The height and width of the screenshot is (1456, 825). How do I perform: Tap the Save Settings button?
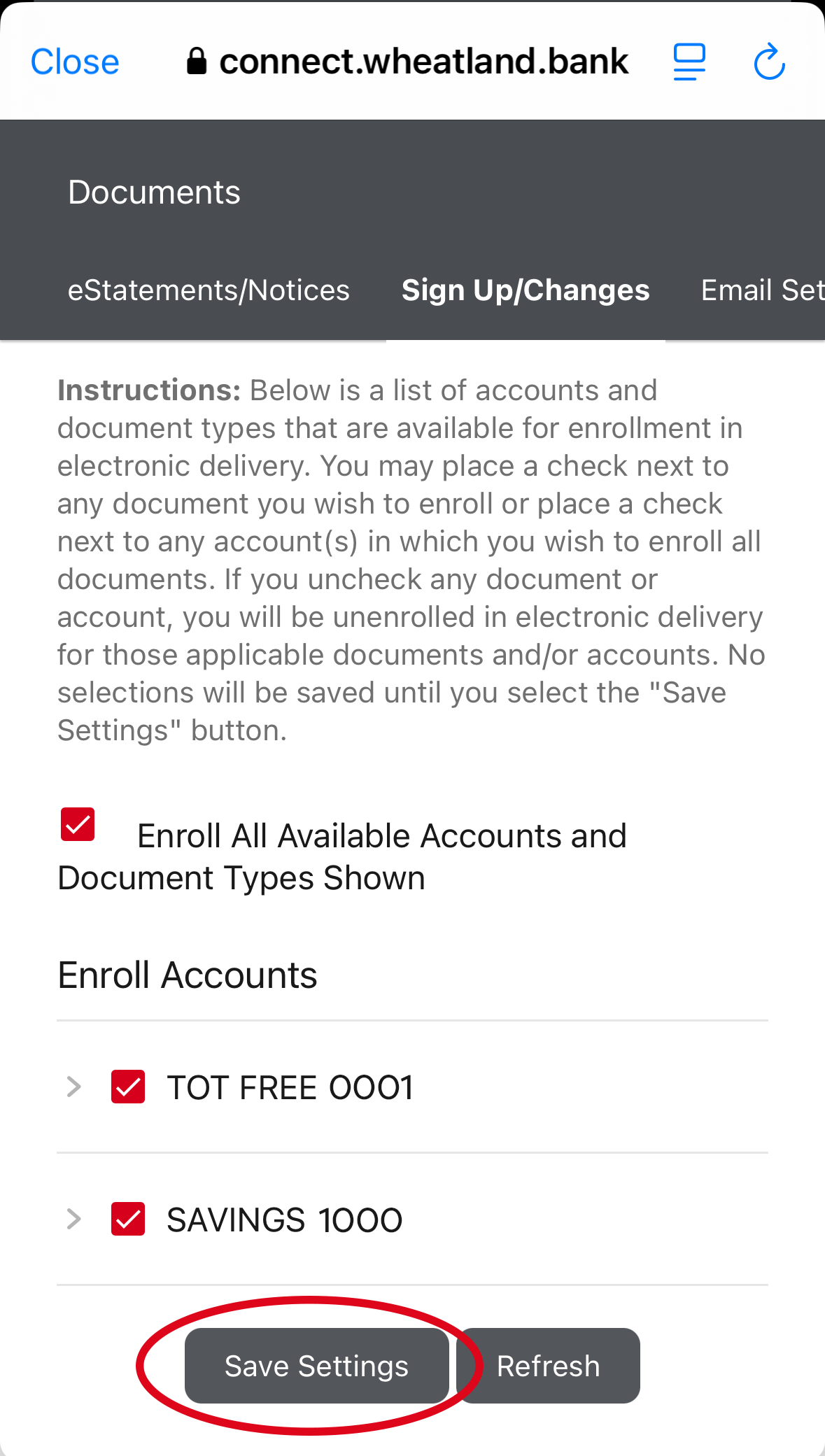pos(316,1366)
